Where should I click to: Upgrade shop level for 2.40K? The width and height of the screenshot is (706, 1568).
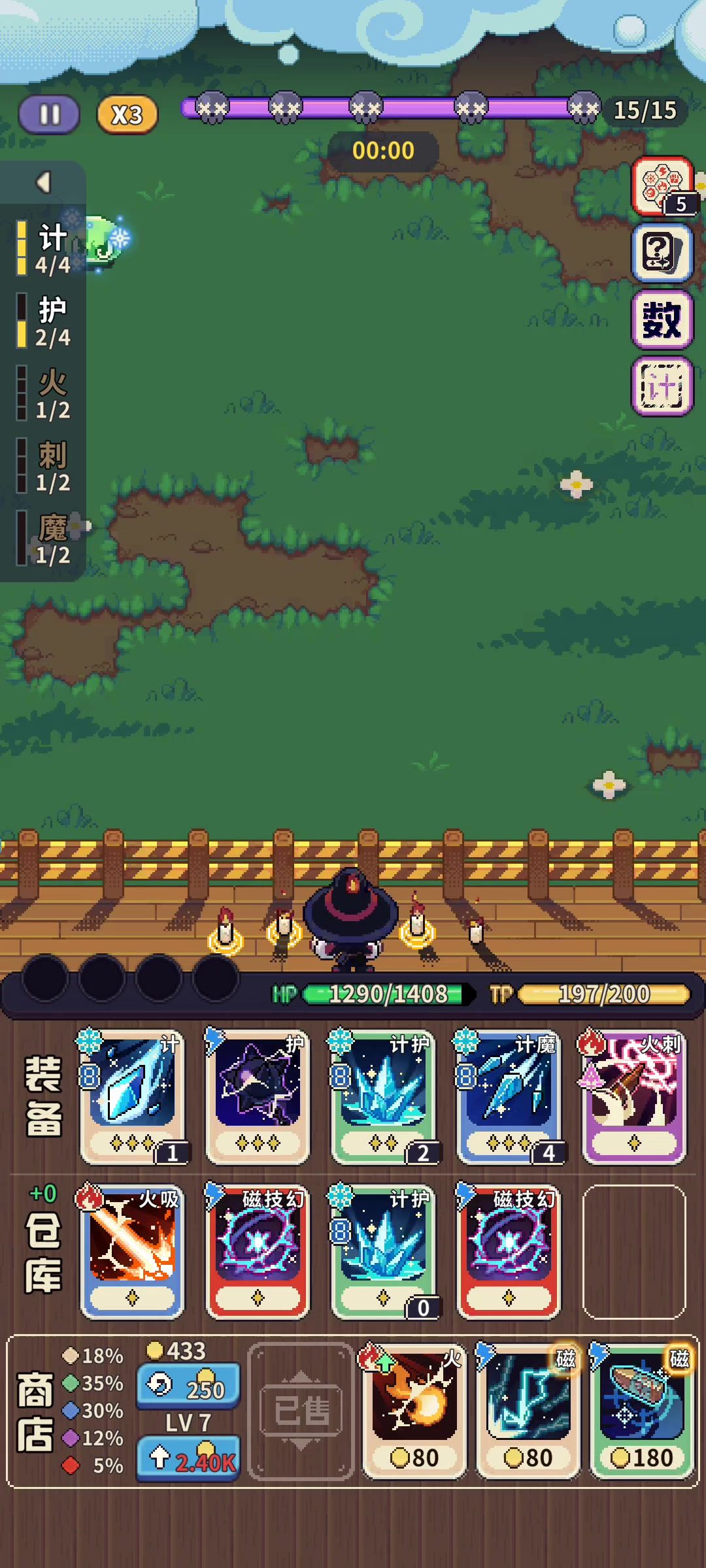188,1458
